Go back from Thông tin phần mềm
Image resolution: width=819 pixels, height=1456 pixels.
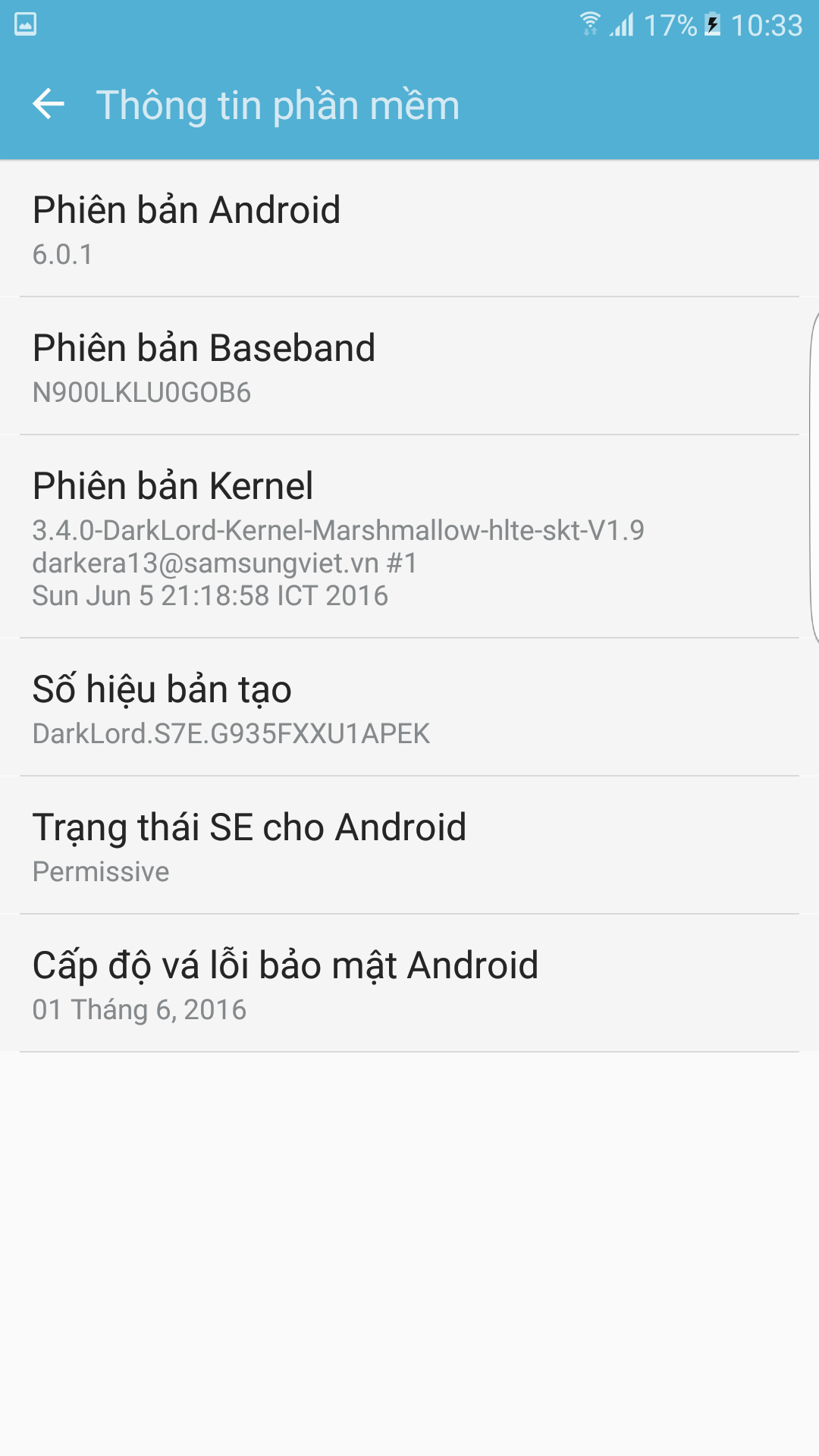[49, 104]
